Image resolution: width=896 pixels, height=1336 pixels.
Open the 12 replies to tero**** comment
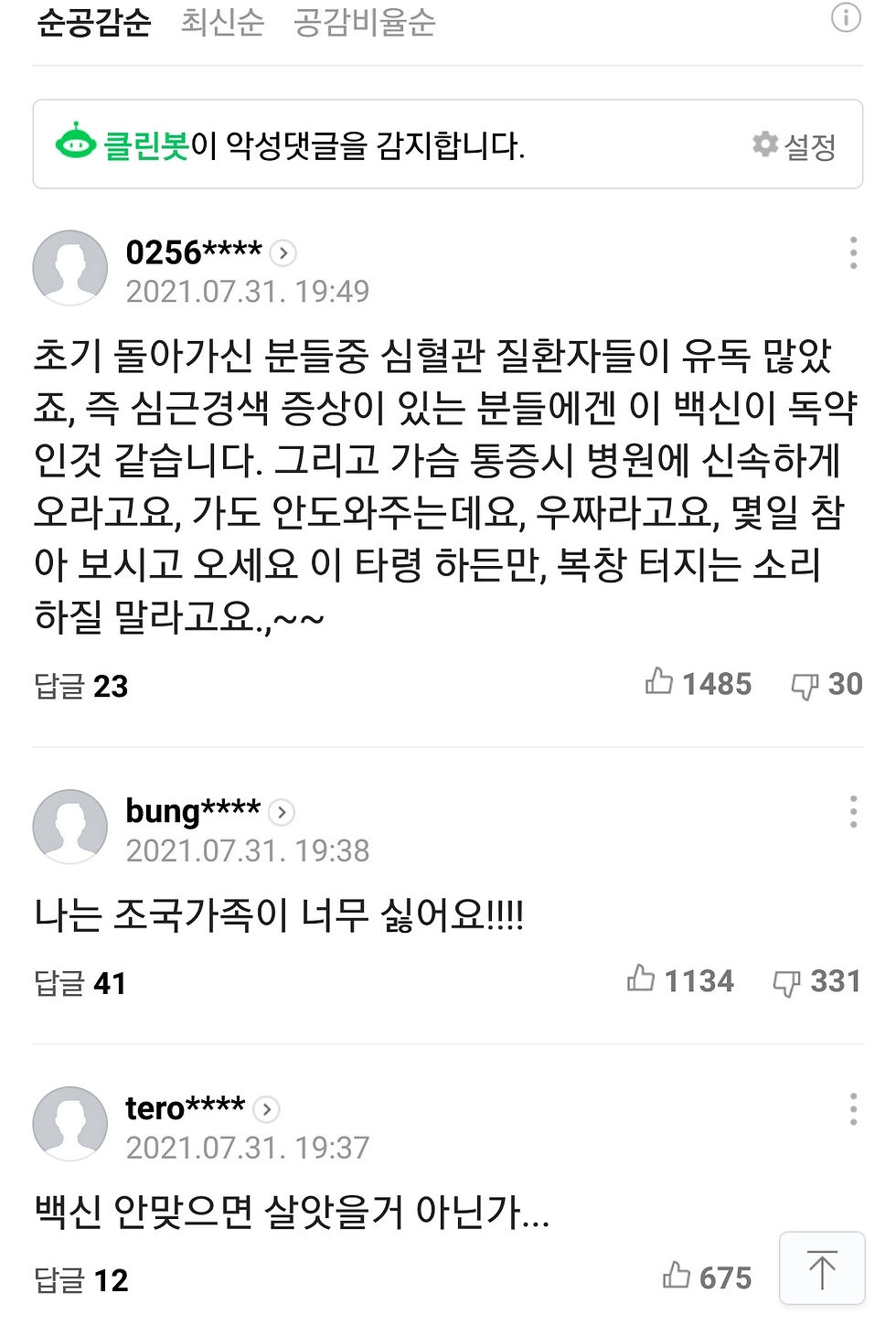(x=81, y=1280)
